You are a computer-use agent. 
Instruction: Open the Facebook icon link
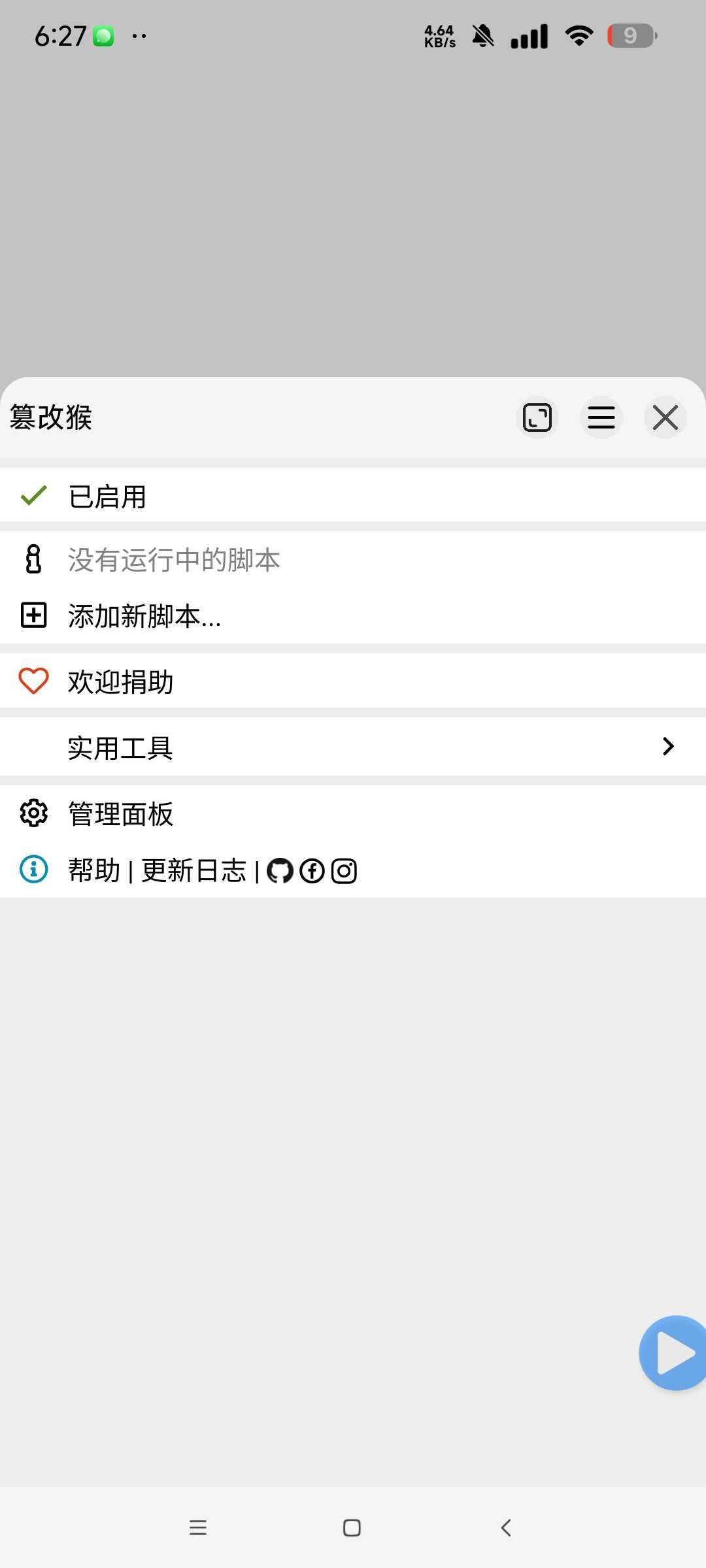(312, 871)
